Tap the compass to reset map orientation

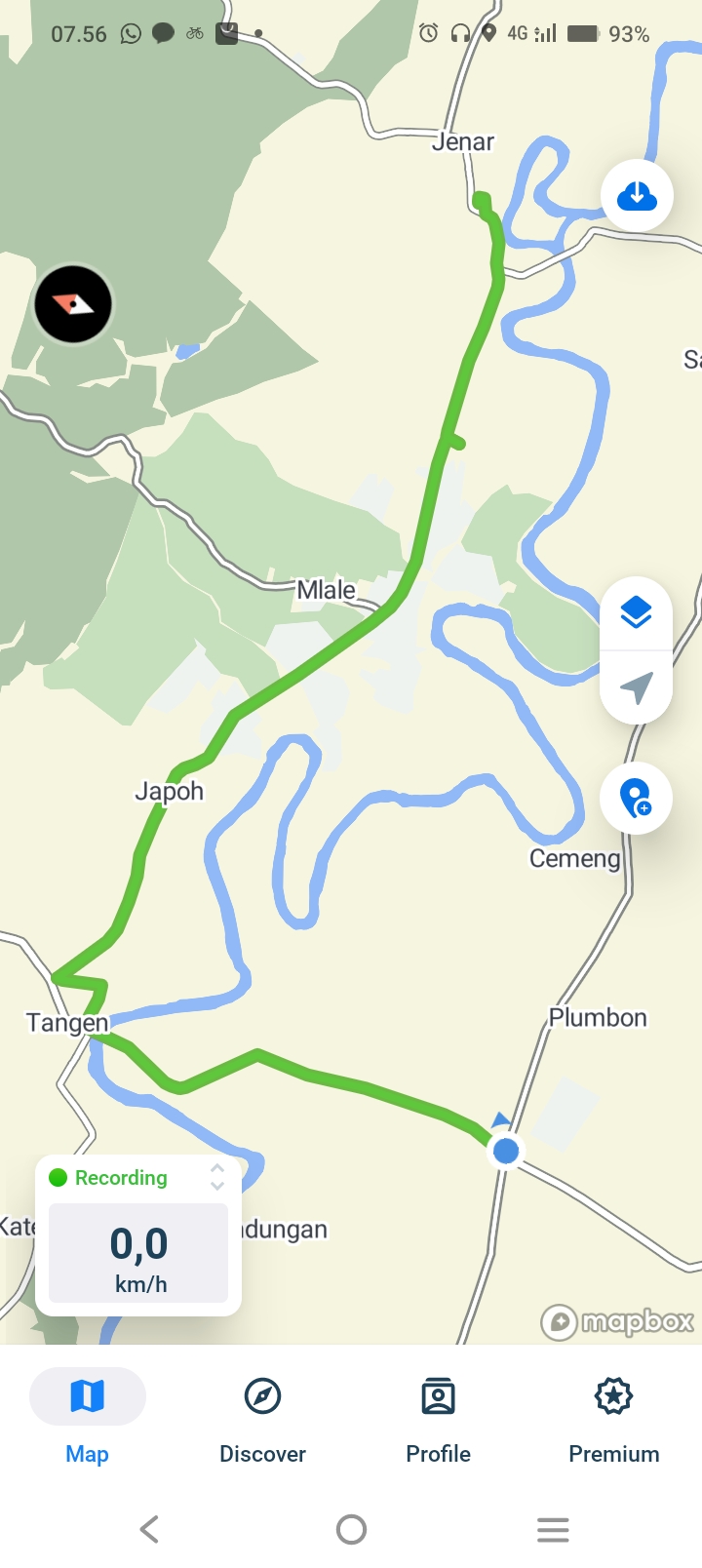coord(73,304)
